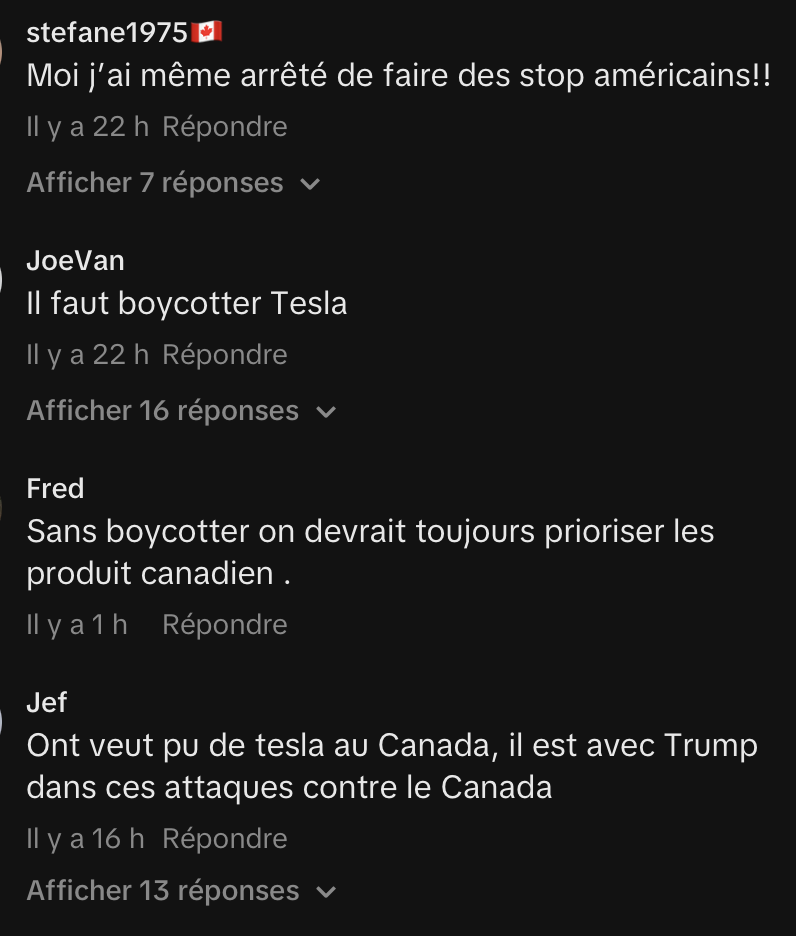The image size is (796, 936).
Task: Reply to JoeVan's Tesla boycott comment
Action: 224,354
